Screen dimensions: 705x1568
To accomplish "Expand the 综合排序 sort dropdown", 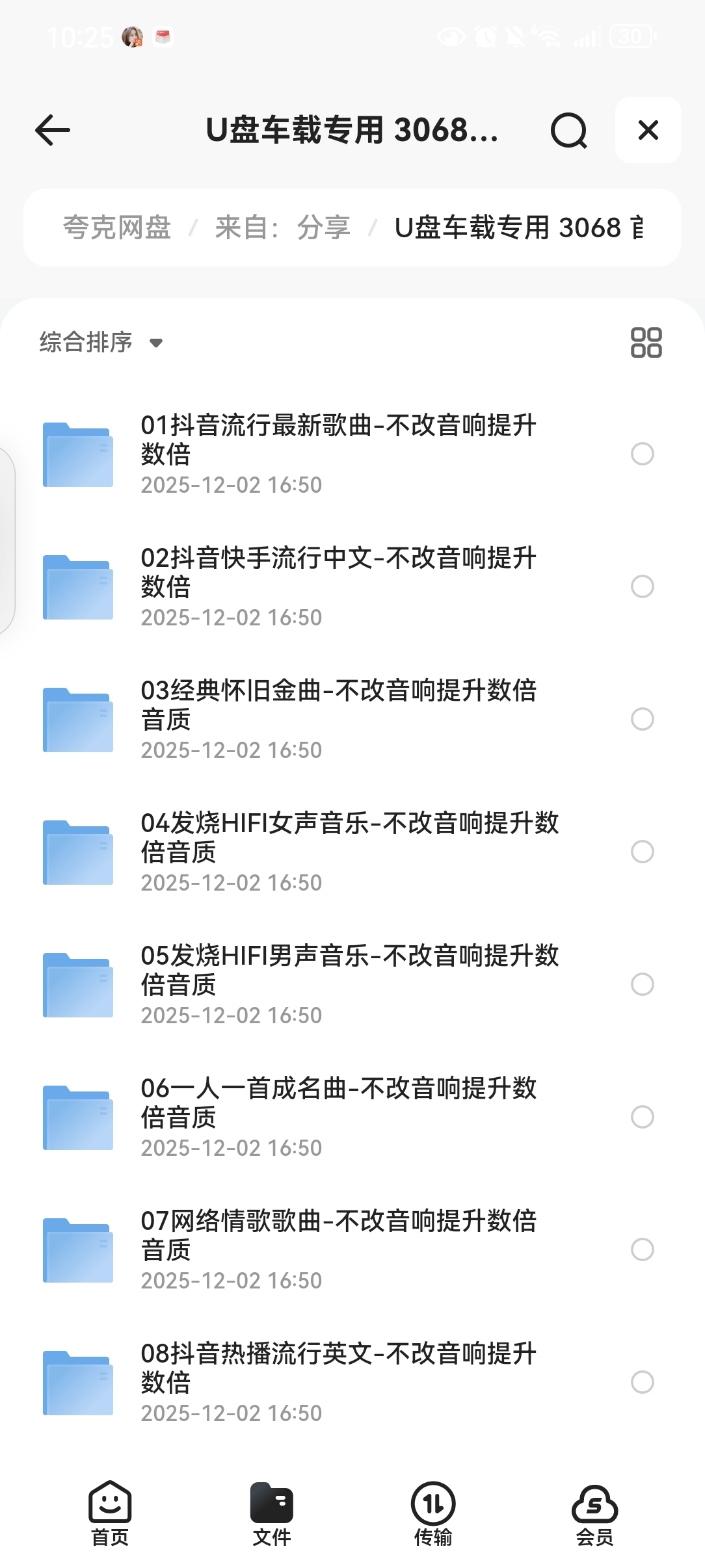I will click(101, 342).
